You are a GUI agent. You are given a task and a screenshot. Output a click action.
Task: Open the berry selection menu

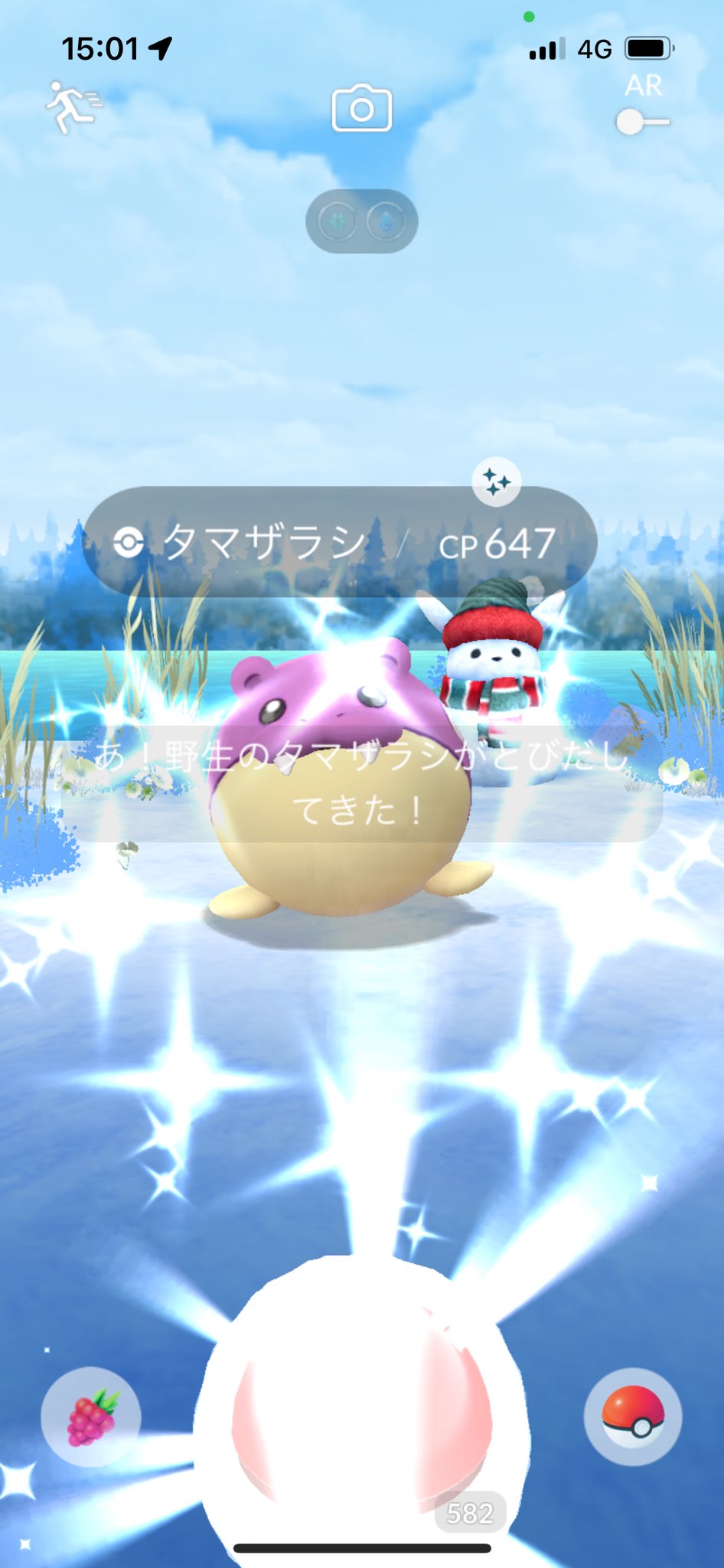91,1416
